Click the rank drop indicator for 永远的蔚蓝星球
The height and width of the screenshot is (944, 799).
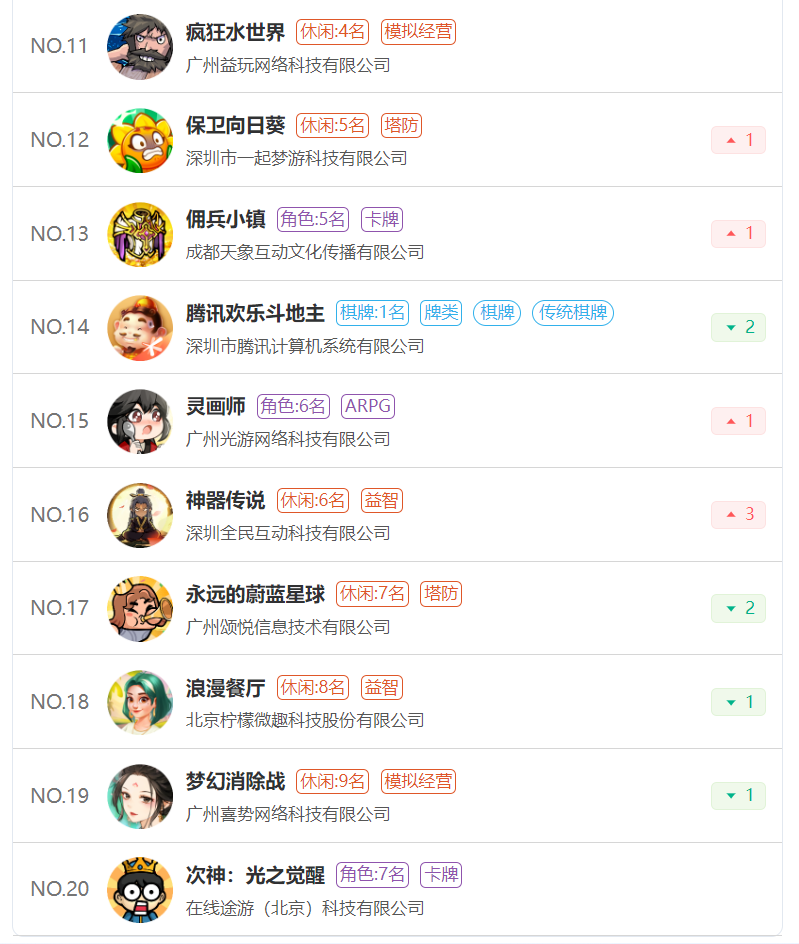(738, 607)
